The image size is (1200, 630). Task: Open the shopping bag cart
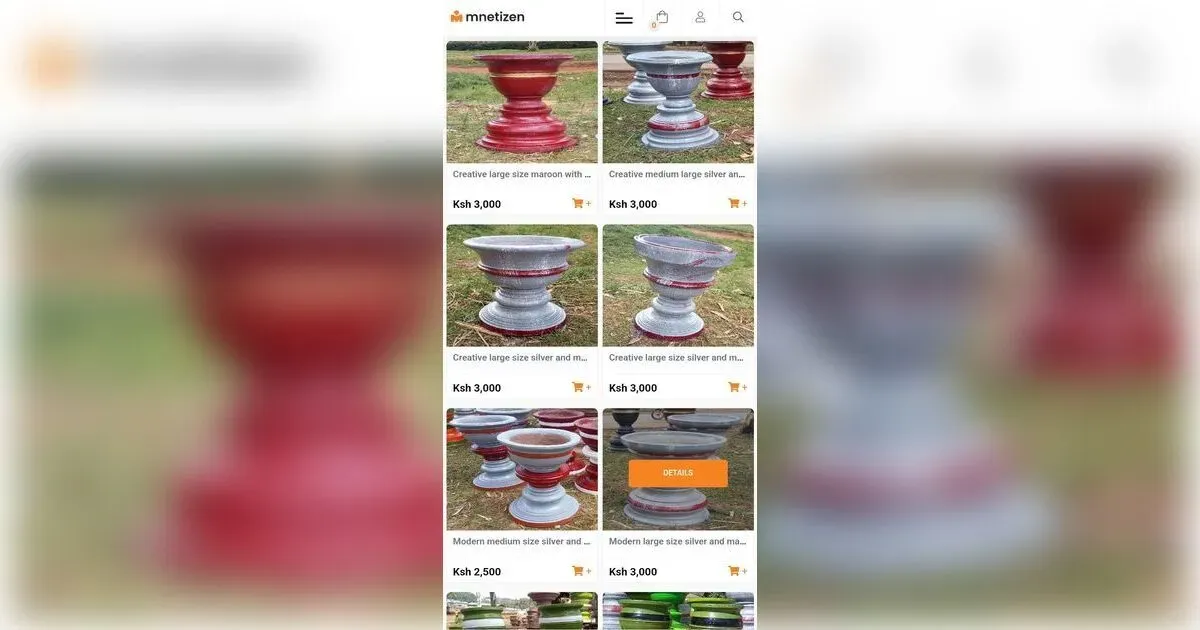[x=661, y=18]
